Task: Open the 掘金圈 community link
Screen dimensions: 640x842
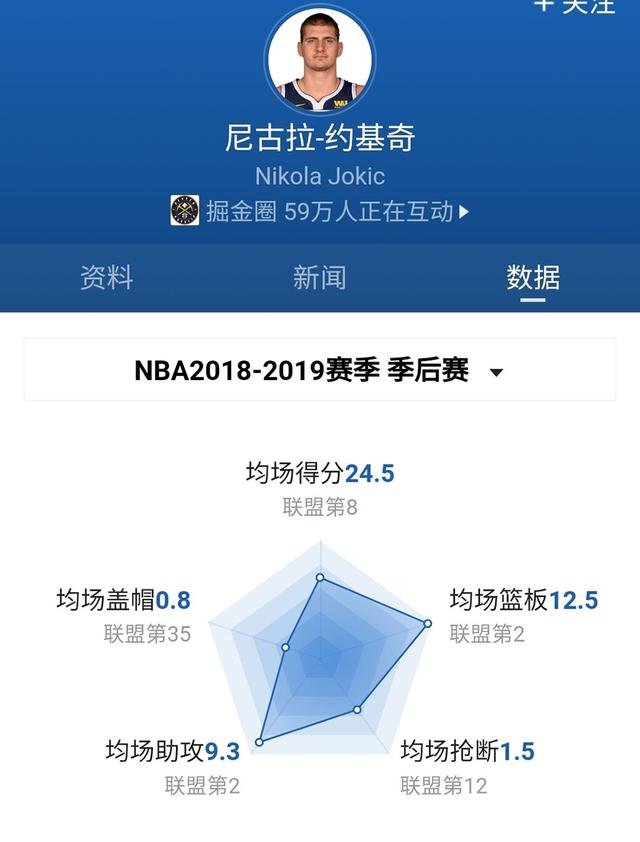Action: [319, 211]
